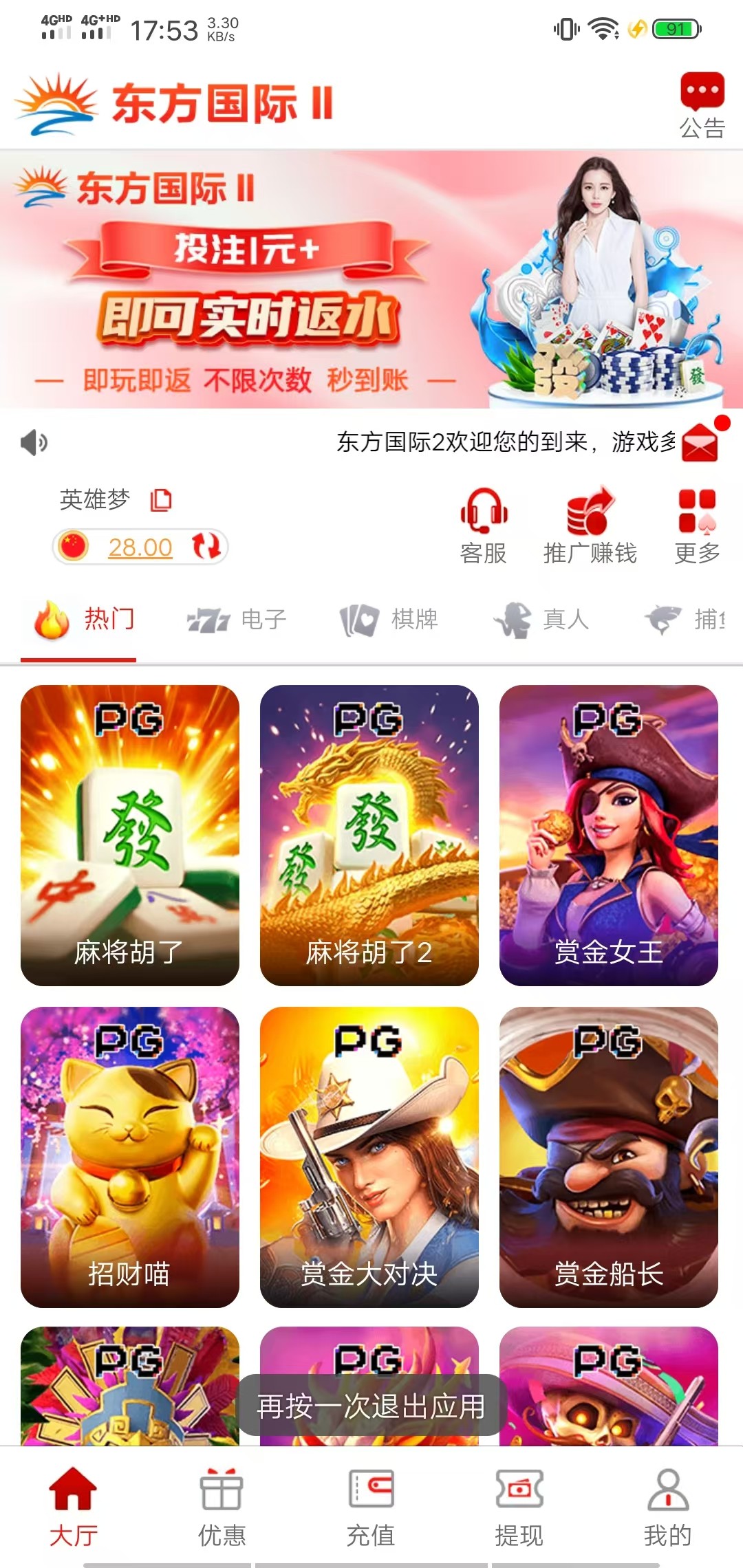Open the red mail envelope messages

coord(700,442)
